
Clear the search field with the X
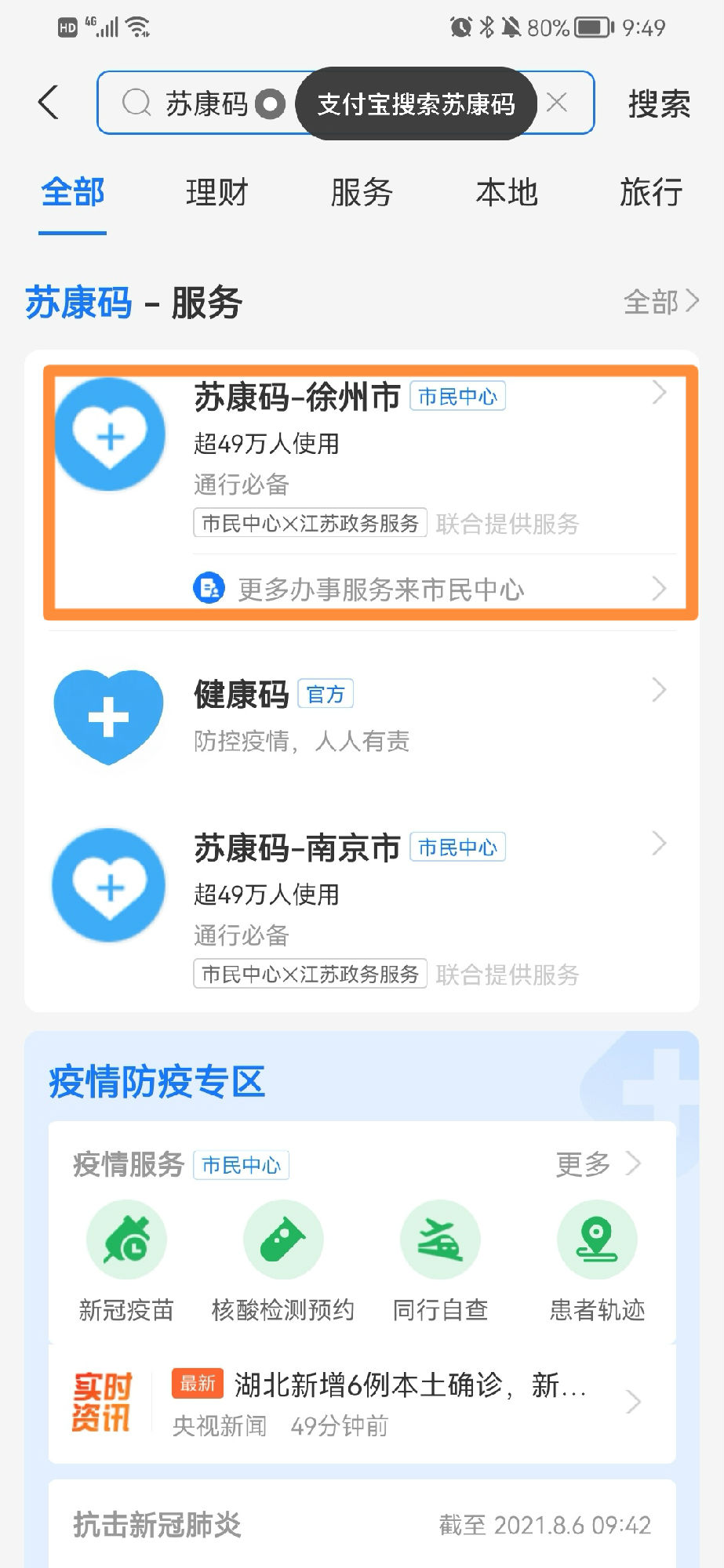558,103
